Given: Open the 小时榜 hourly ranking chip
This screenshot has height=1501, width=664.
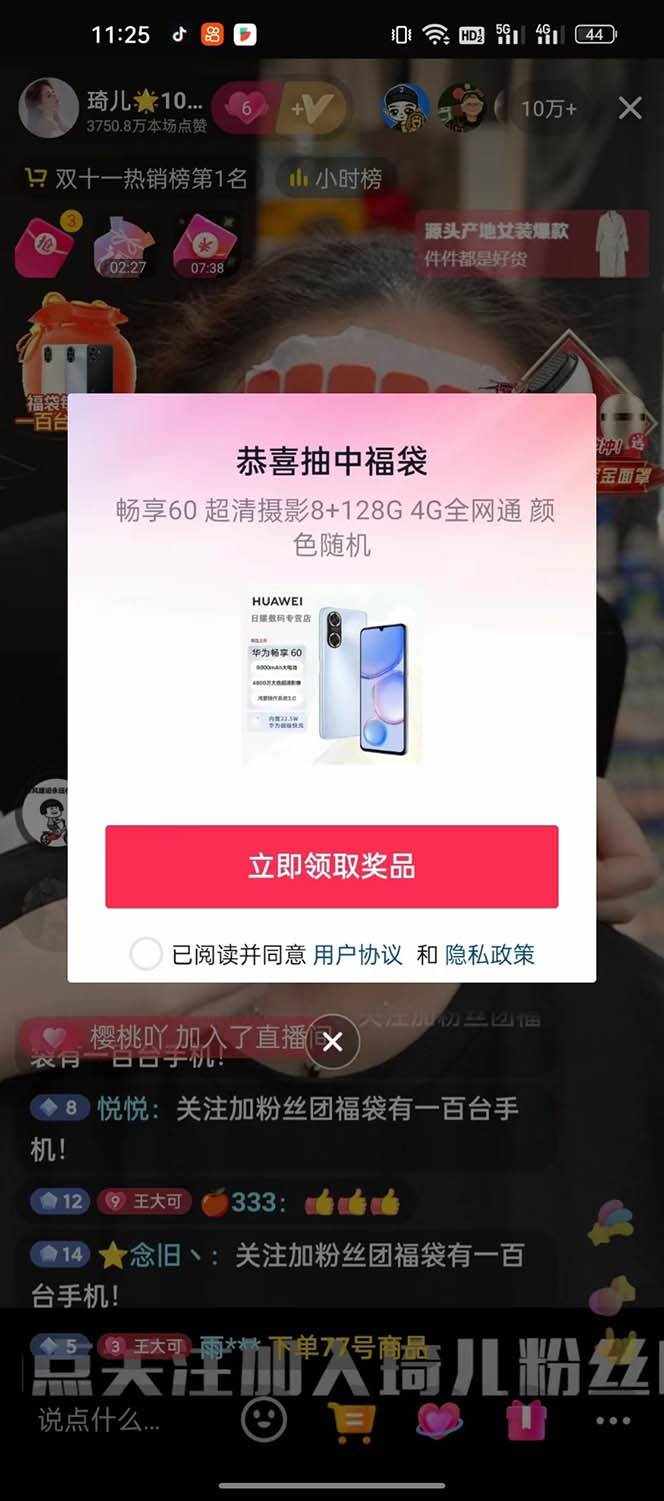Looking at the screenshot, I should pos(336,179).
